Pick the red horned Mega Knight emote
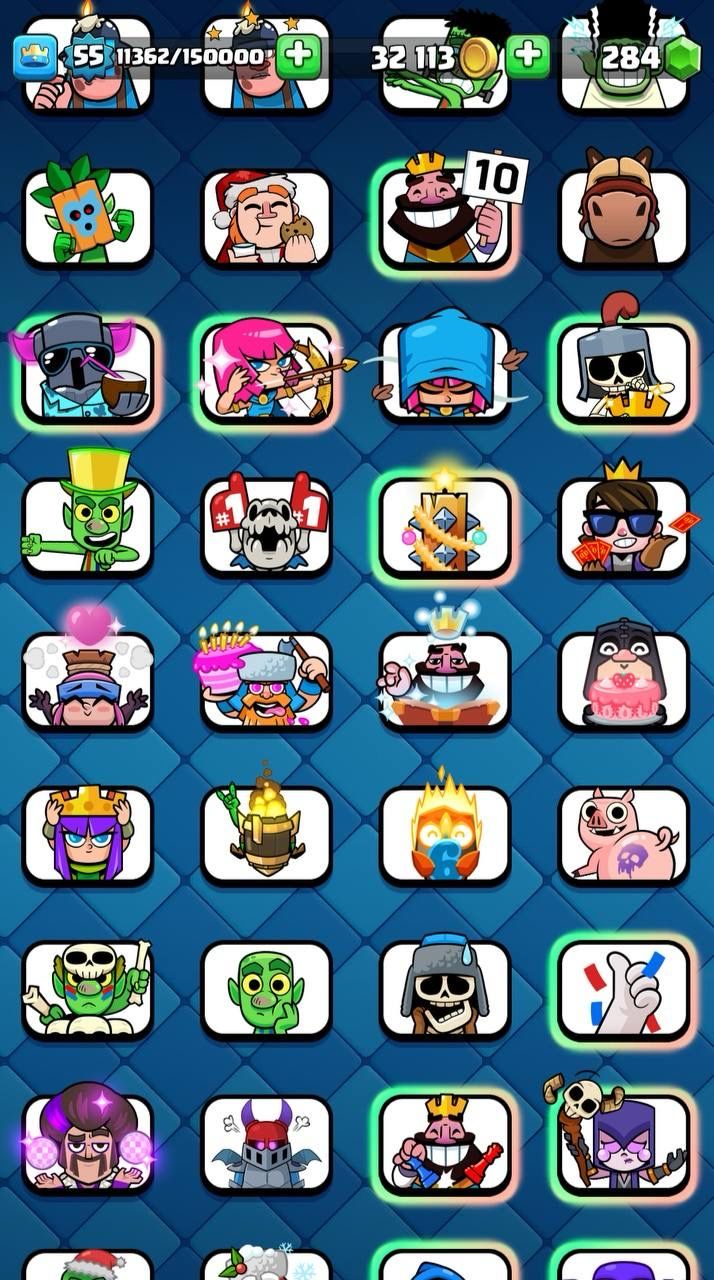This screenshot has width=714, height=1280. click(266, 1143)
